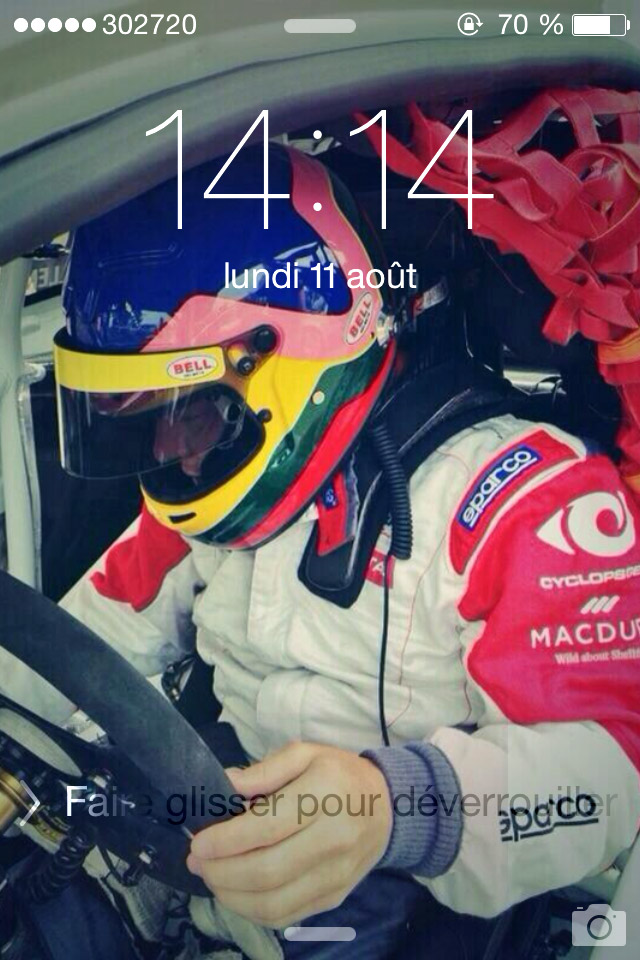Screen dimensions: 640x960
Task: Tap the Notification Center grabber handle
Action: [x=320, y=26]
